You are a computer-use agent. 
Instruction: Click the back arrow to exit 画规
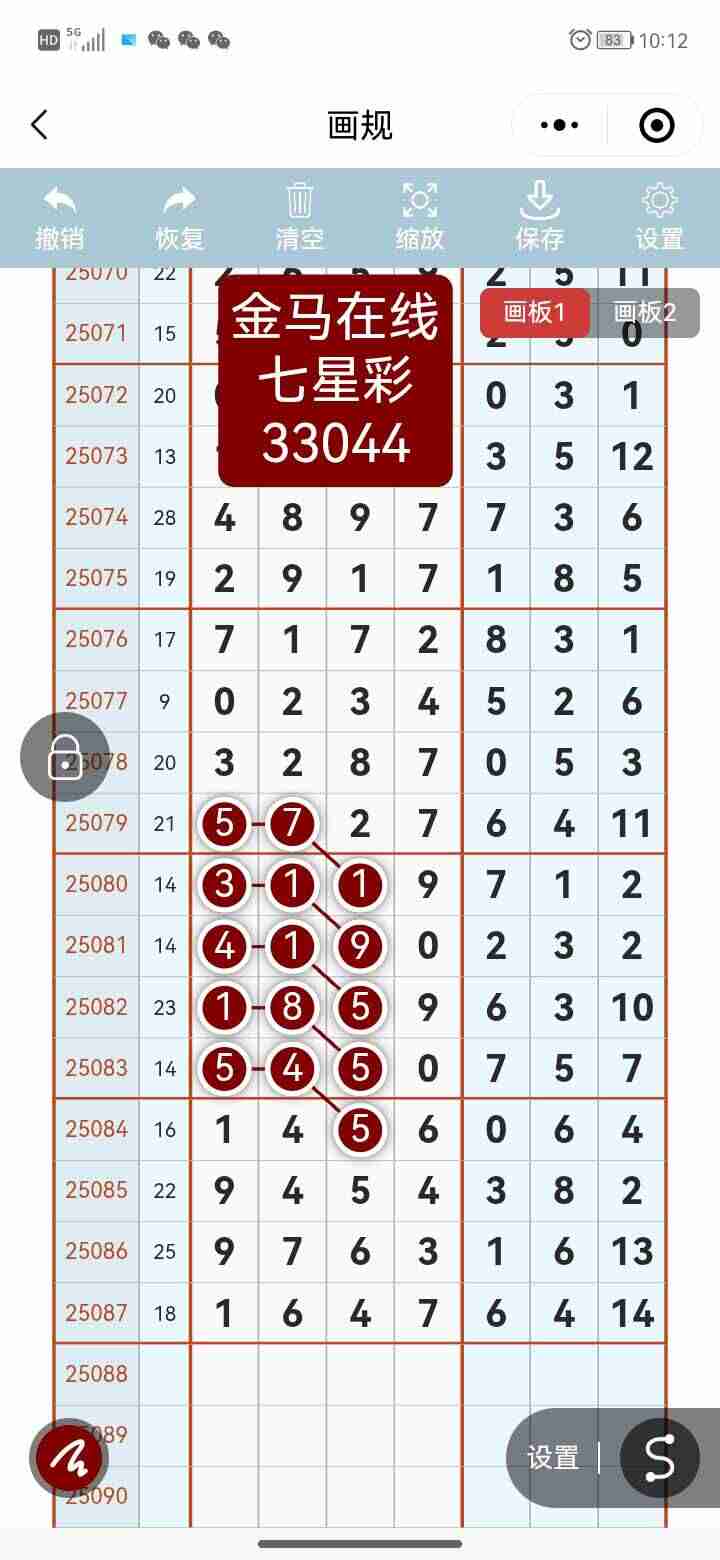pyautogui.click(x=40, y=124)
